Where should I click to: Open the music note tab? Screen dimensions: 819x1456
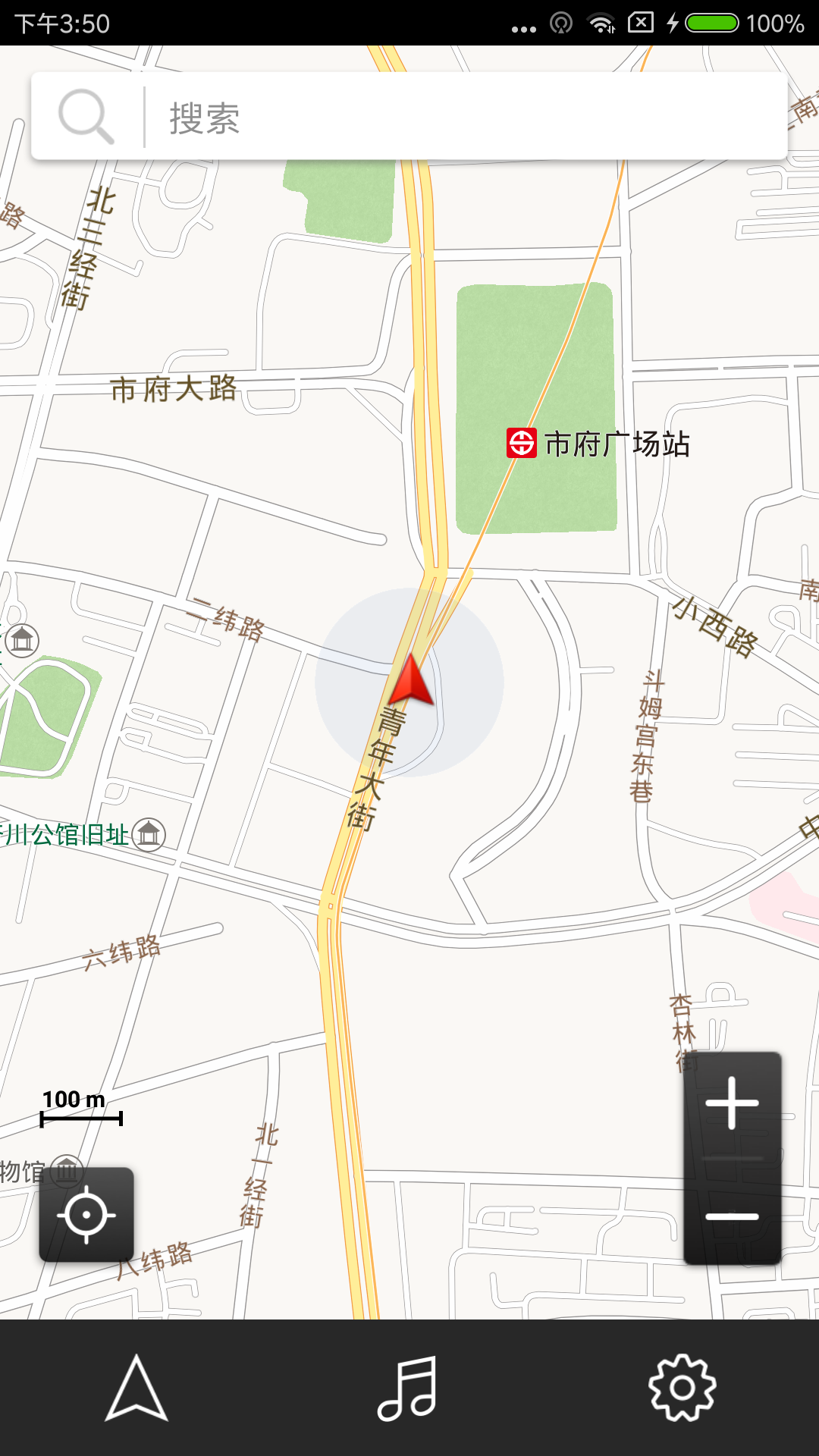coord(408,1388)
